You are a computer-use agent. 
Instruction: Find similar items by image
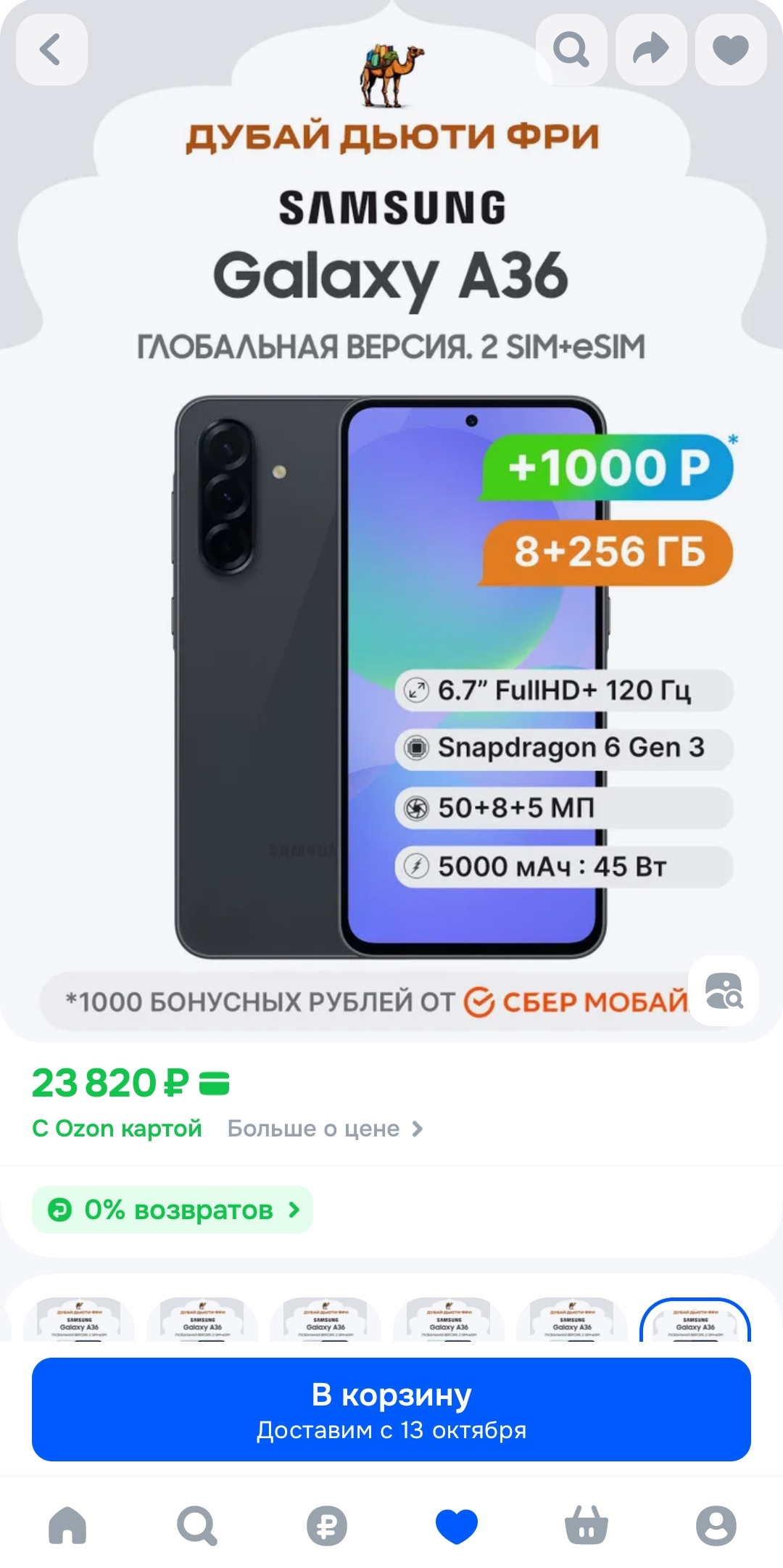[724, 991]
